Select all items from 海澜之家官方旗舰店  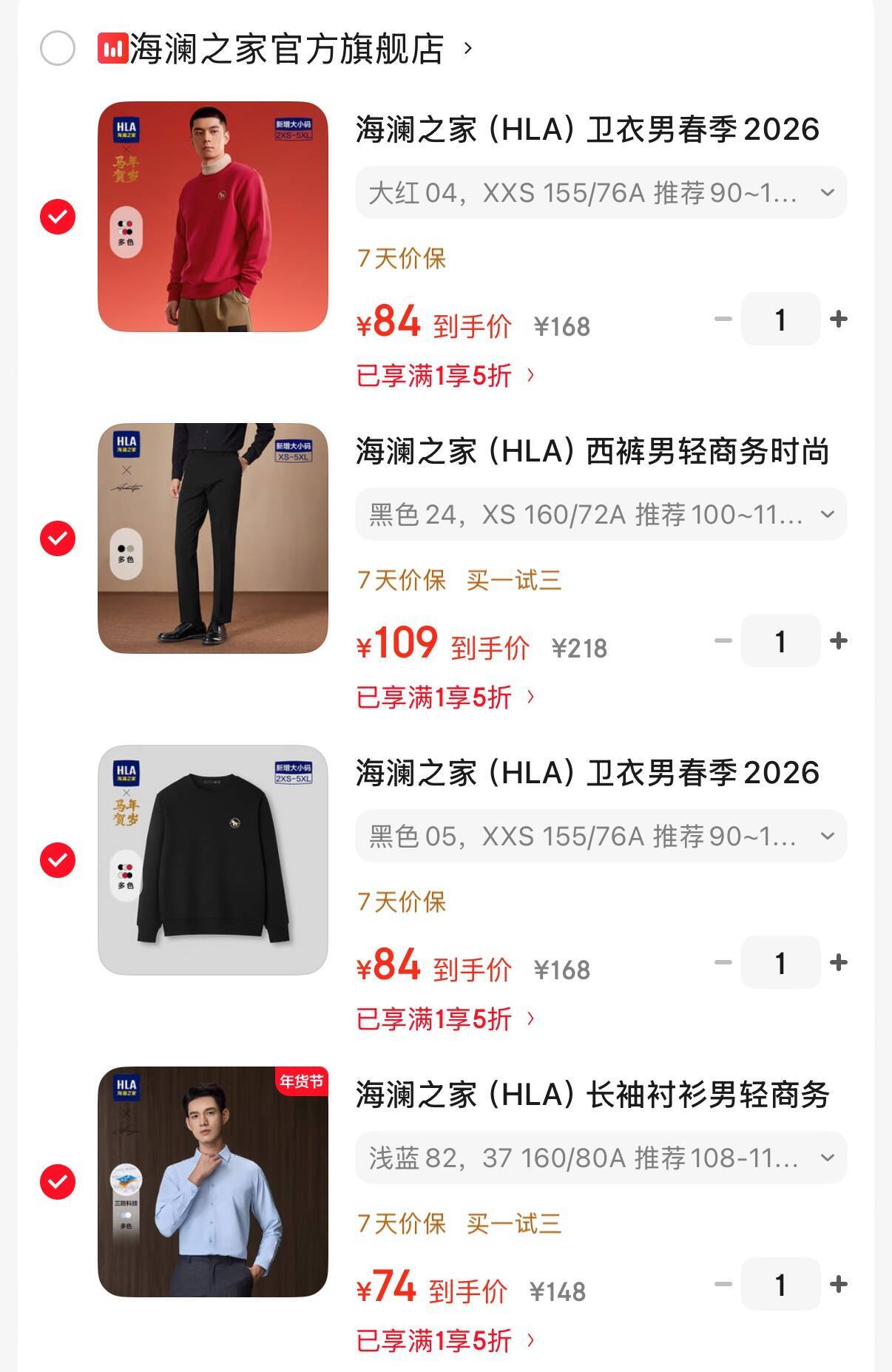(58, 49)
